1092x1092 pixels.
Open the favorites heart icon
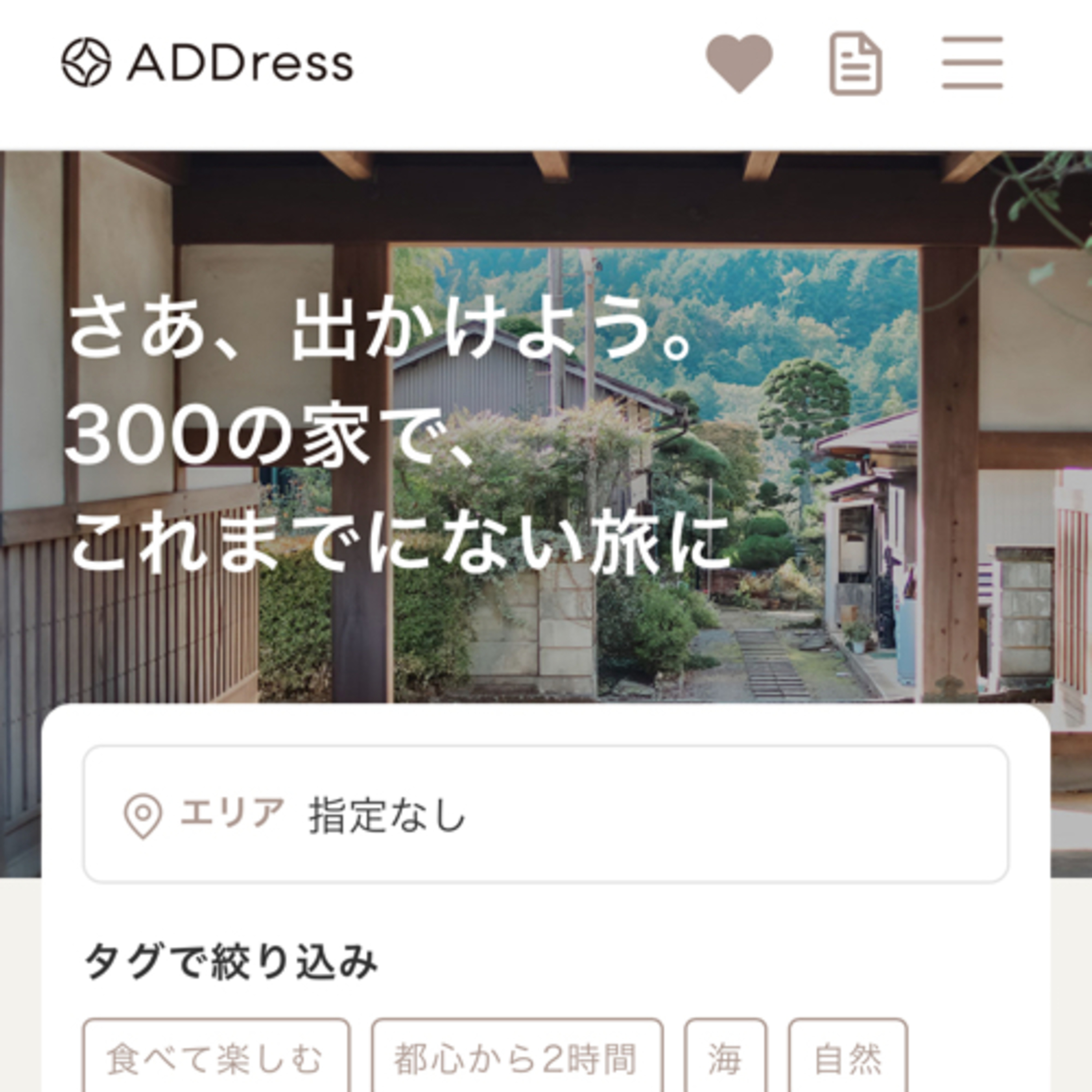pos(739,63)
